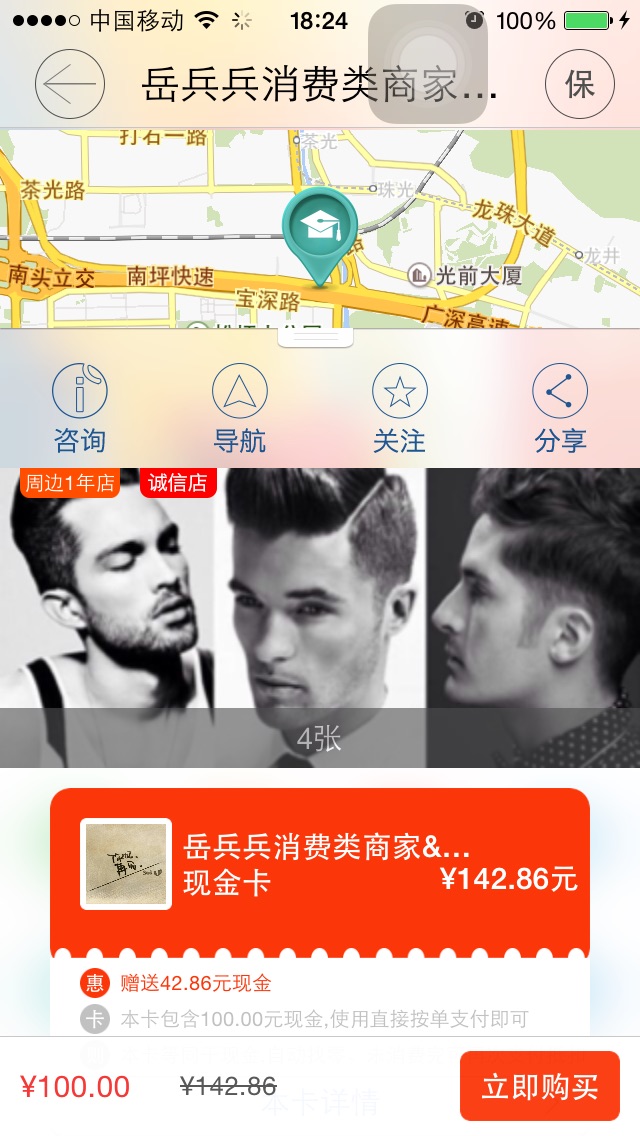Go back using the arrow icon
This screenshot has height=1136, width=640.
click(70, 84)
